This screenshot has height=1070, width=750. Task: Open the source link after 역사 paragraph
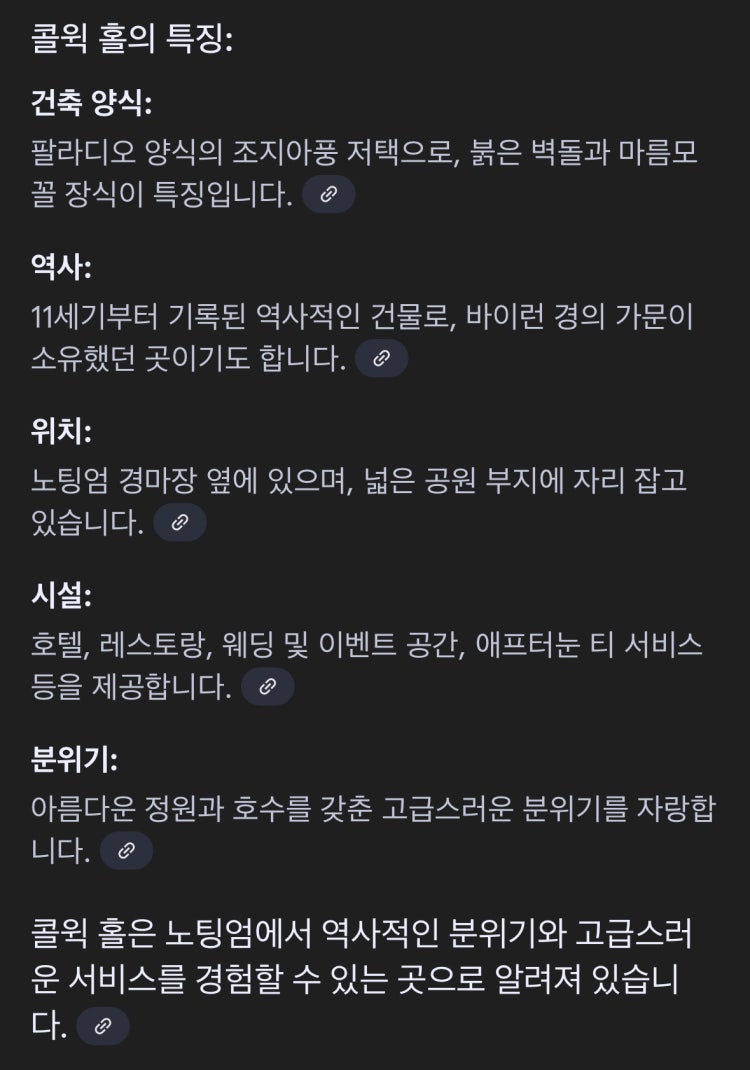coord(381,360)
